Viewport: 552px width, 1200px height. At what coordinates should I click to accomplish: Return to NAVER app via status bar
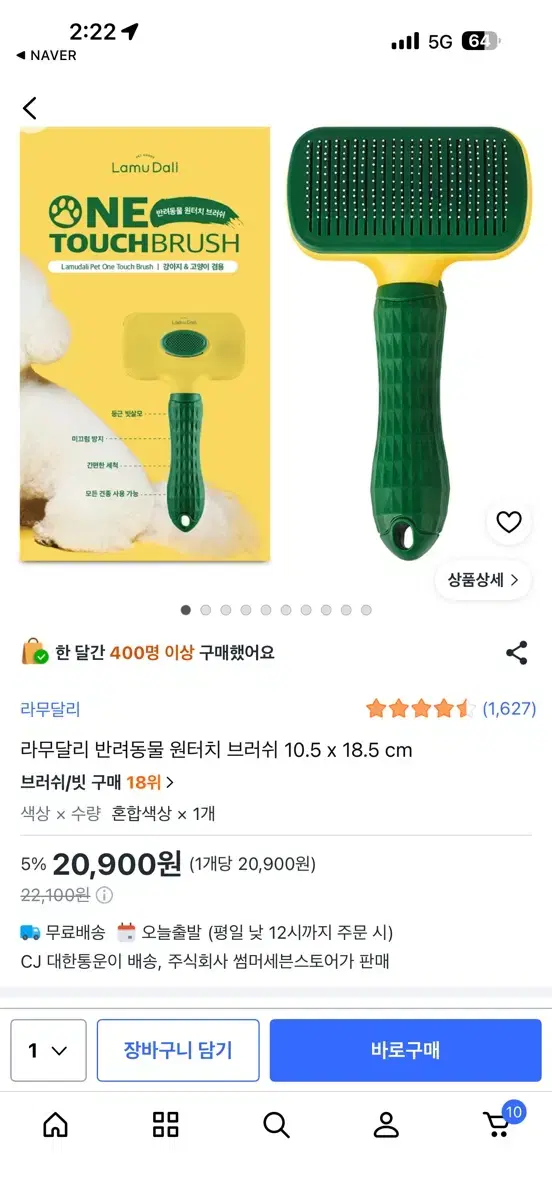point(46,55)
